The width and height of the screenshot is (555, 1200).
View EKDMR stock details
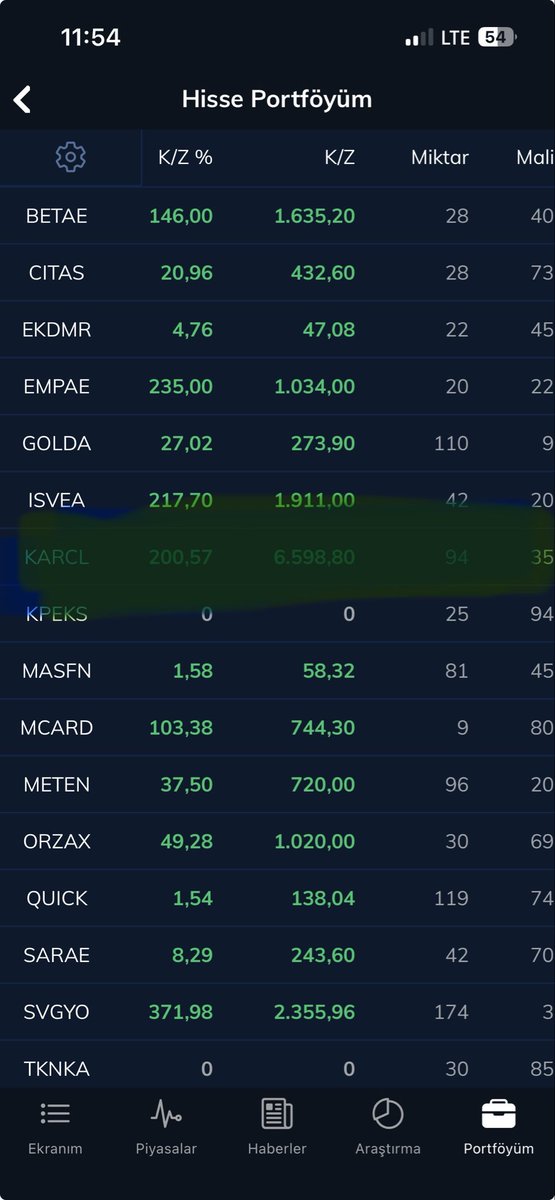(x=277, y=330)
